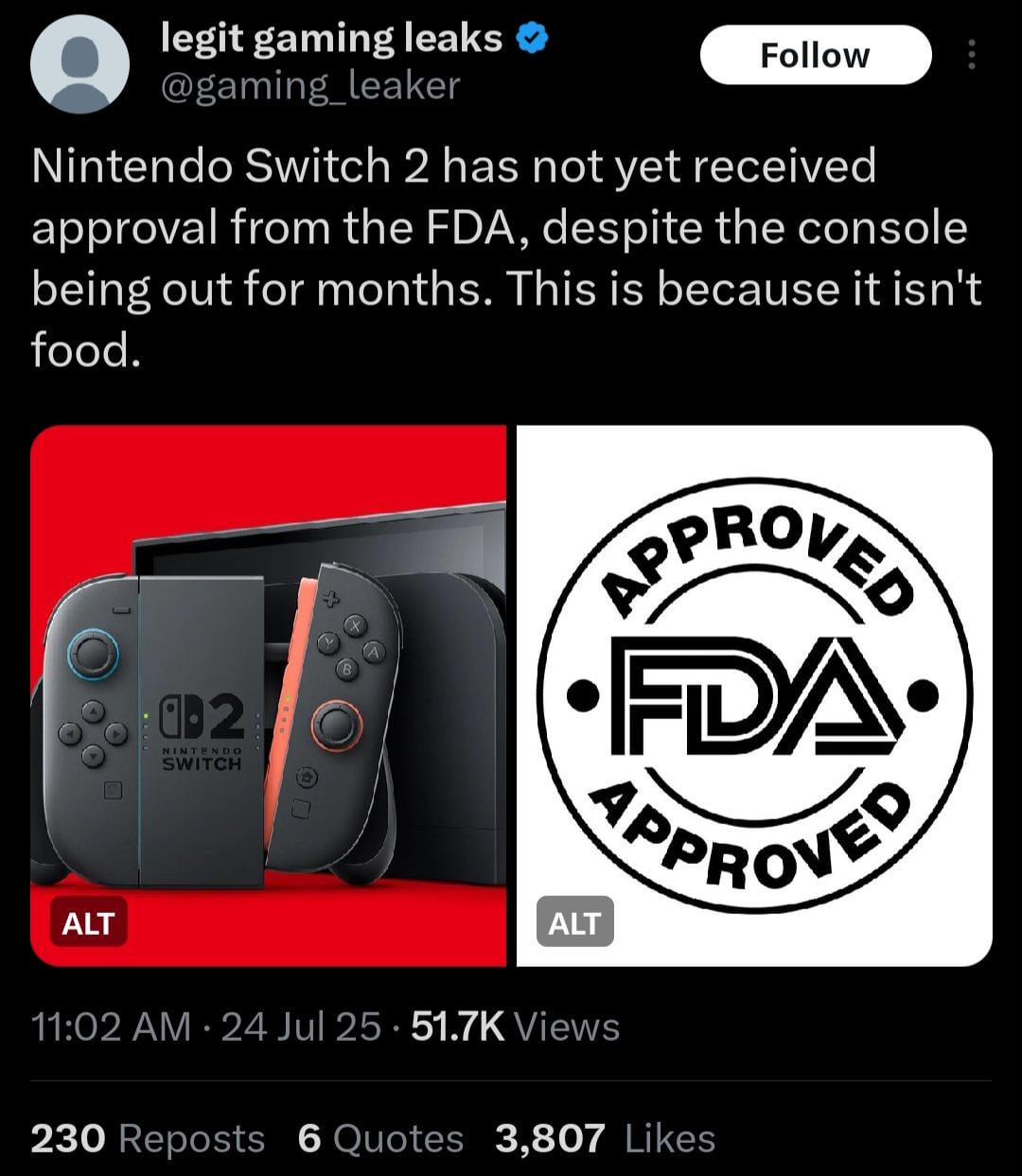Open legit gaming leaks profile avatar

pyautogui.click(x=79, y=64)
